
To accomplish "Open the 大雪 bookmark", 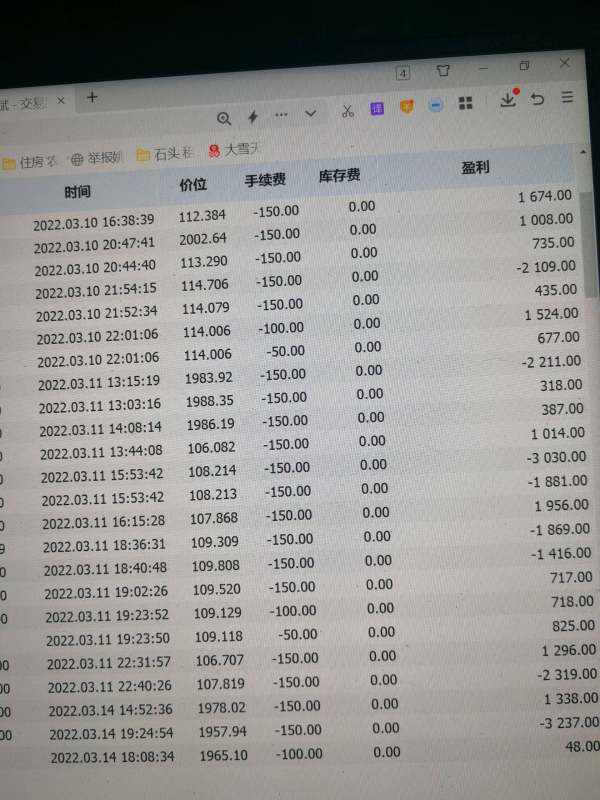I will pos(234,150).
